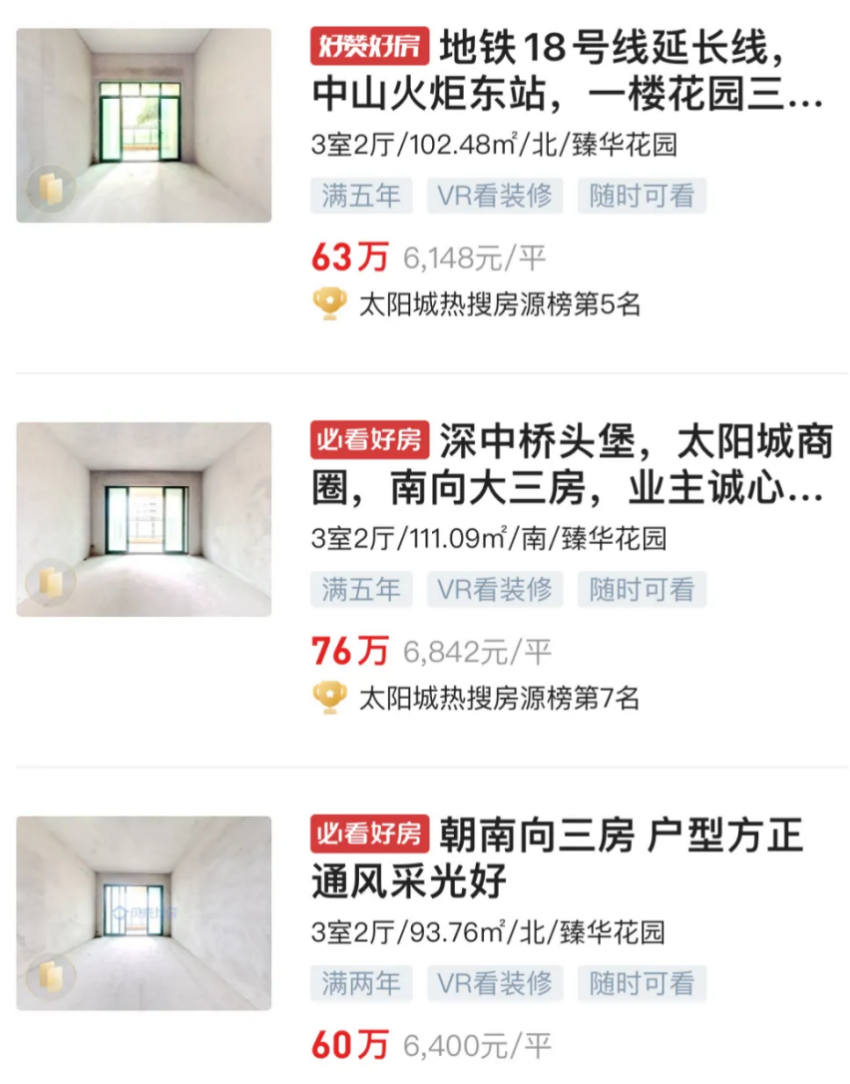This screenshot has width=850, height=1084.
Task: View 太阳城热搜房源榜第7名 ranking
Action: pyautogui.click(x=498, y=697)
